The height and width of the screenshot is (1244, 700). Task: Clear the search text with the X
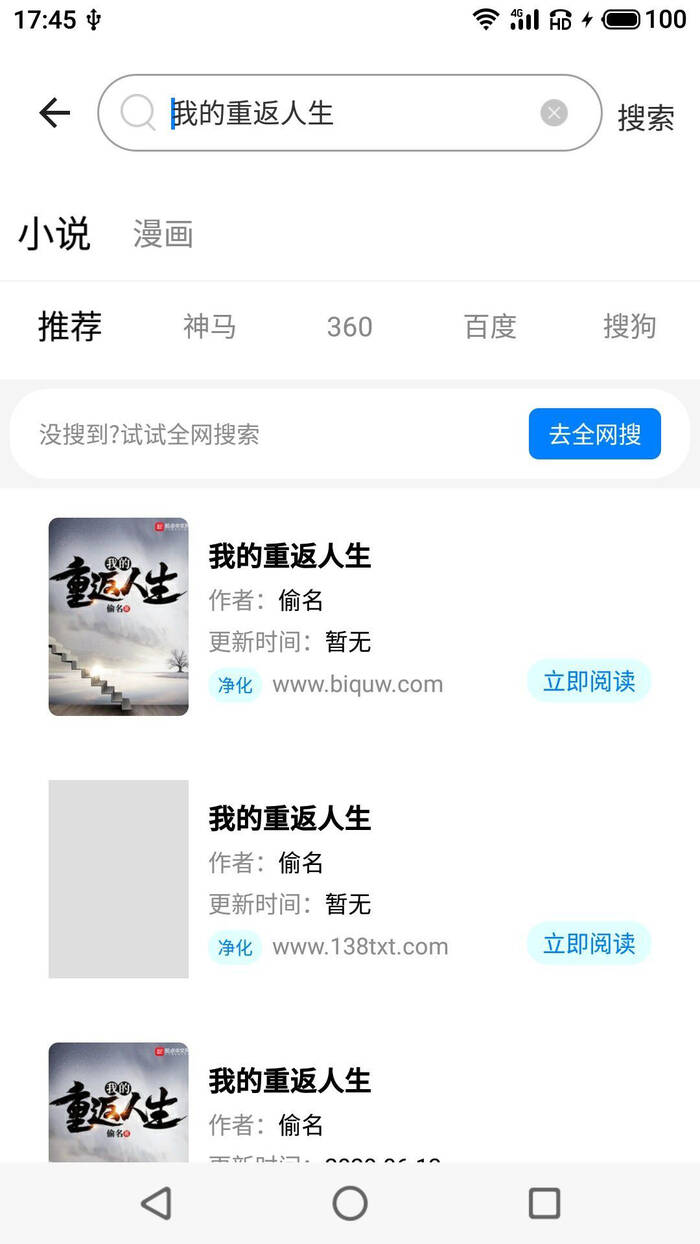click(x=554, y=113)
